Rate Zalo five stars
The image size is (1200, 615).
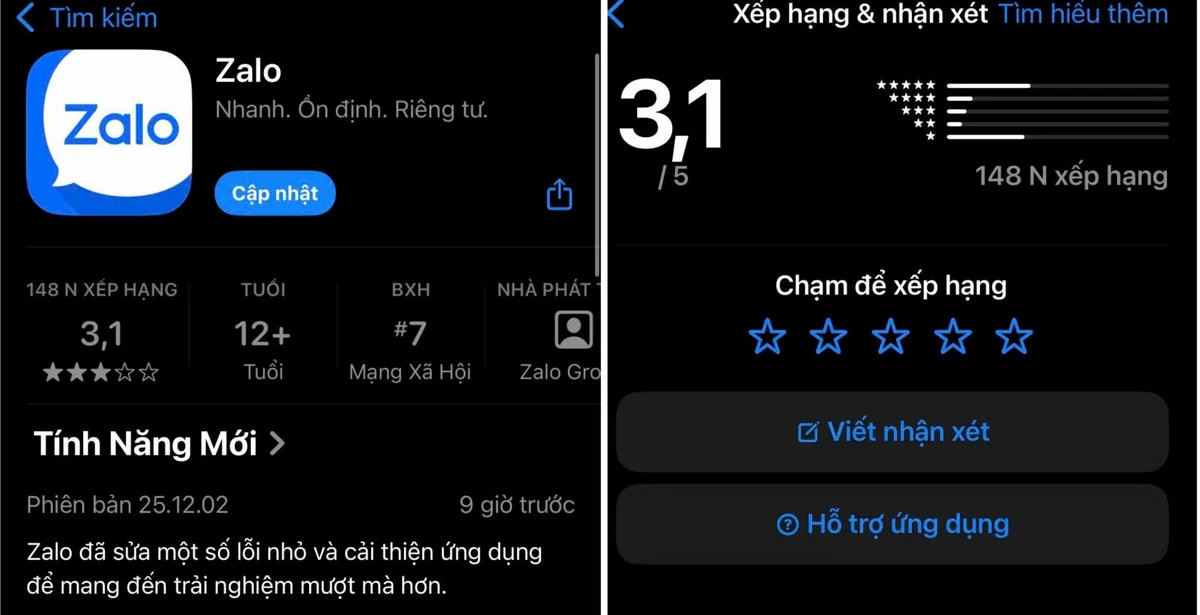(x=1014, y=338)
